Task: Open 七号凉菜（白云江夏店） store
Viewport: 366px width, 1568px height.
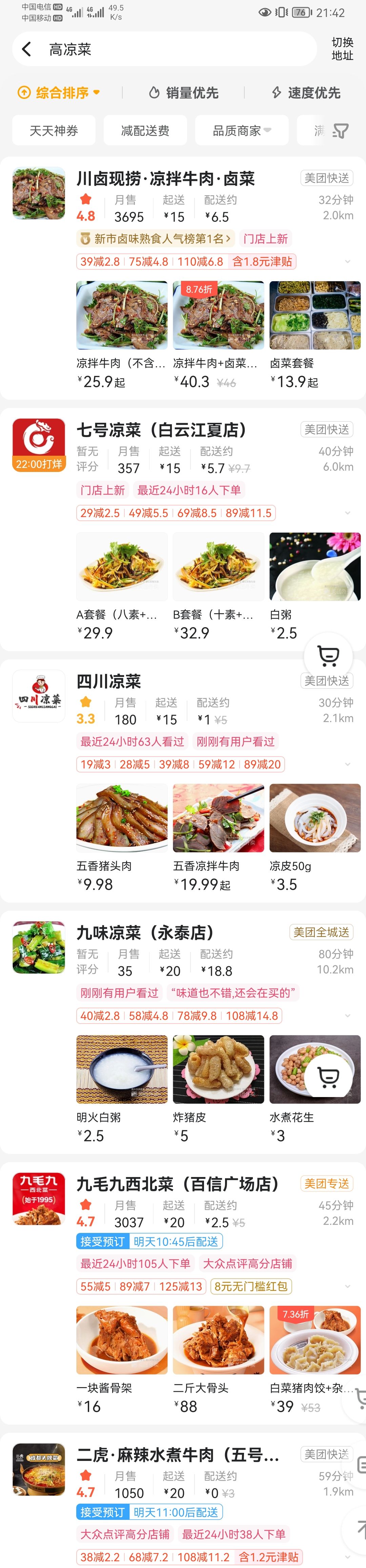Action: (x=161, y=430)
